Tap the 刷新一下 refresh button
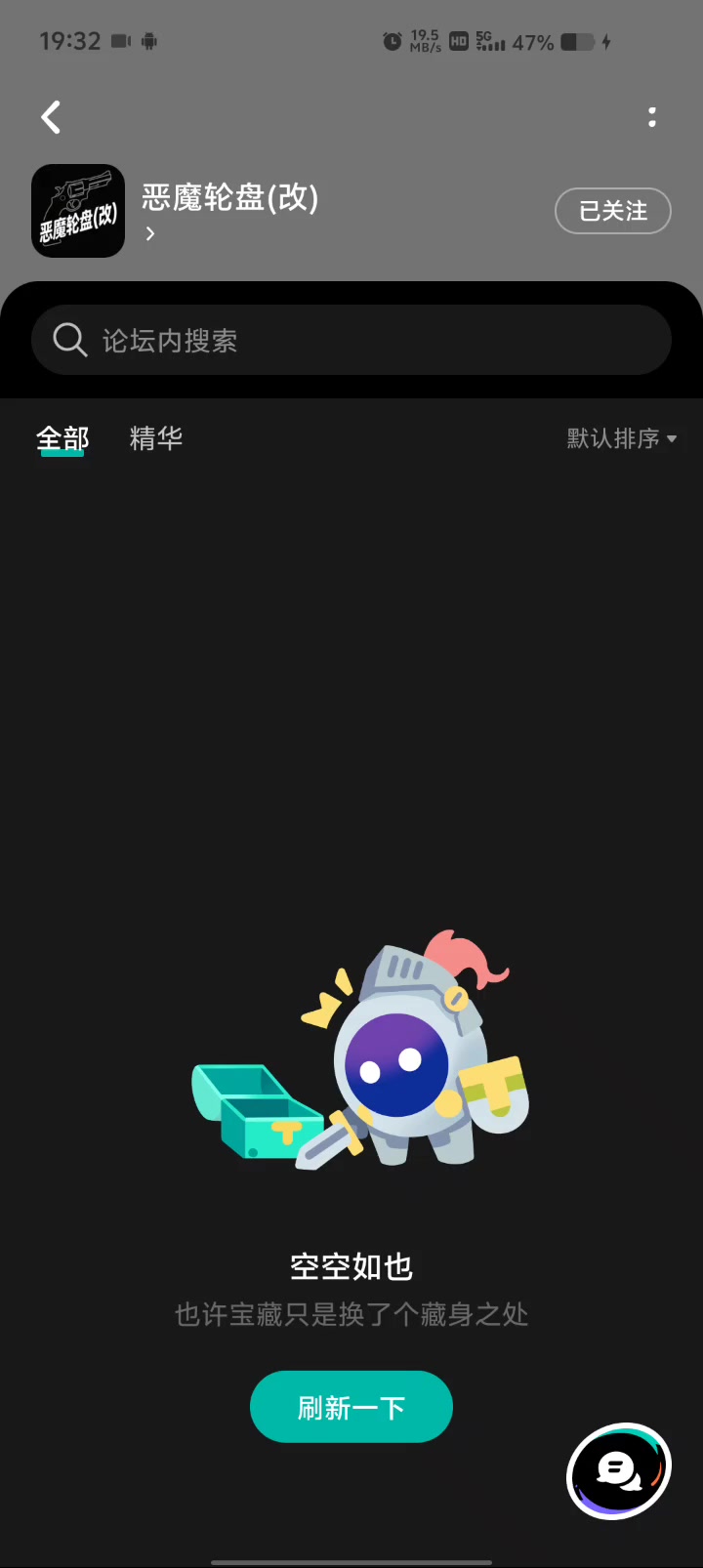Screen dimensions: 703x1568 [x=351, y=1407]
